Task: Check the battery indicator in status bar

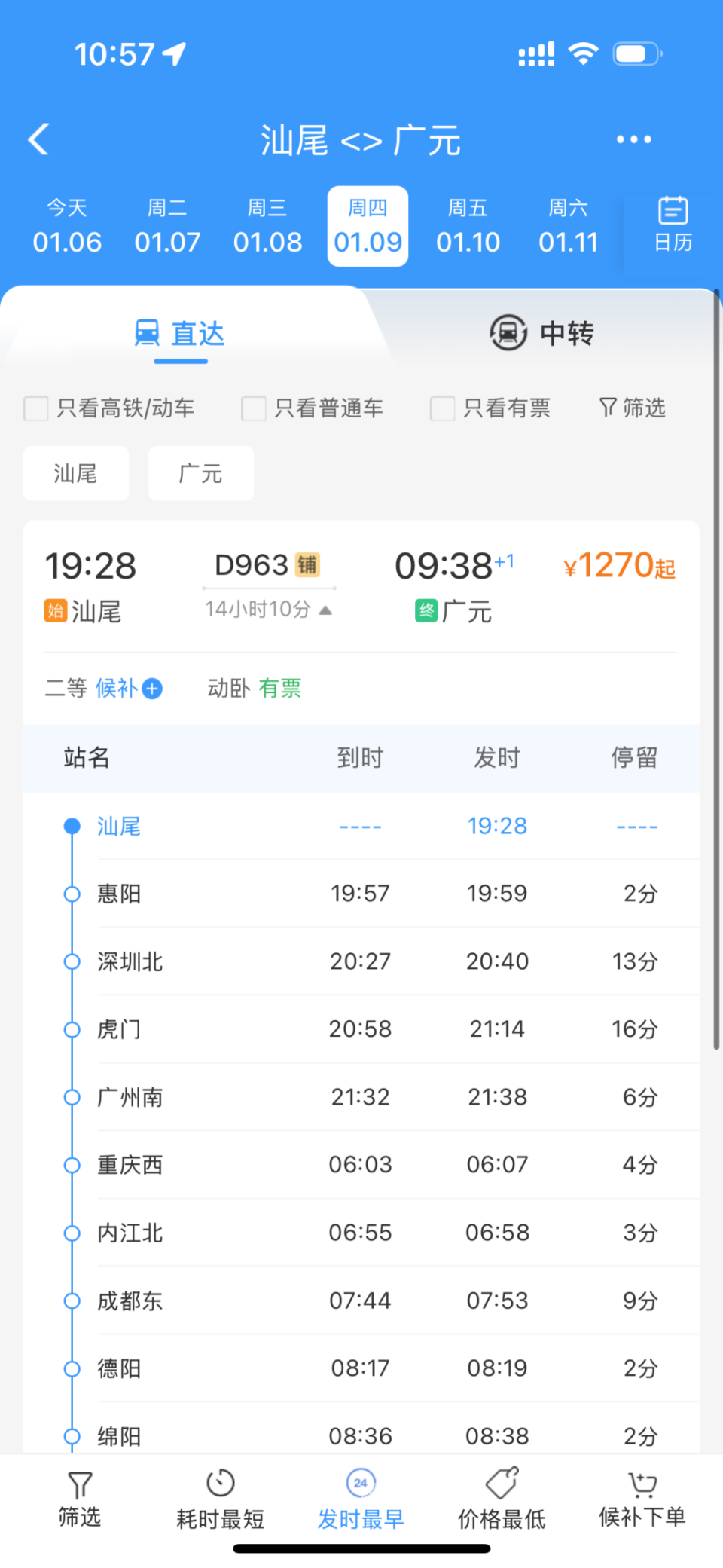Action: pos(635,53)
